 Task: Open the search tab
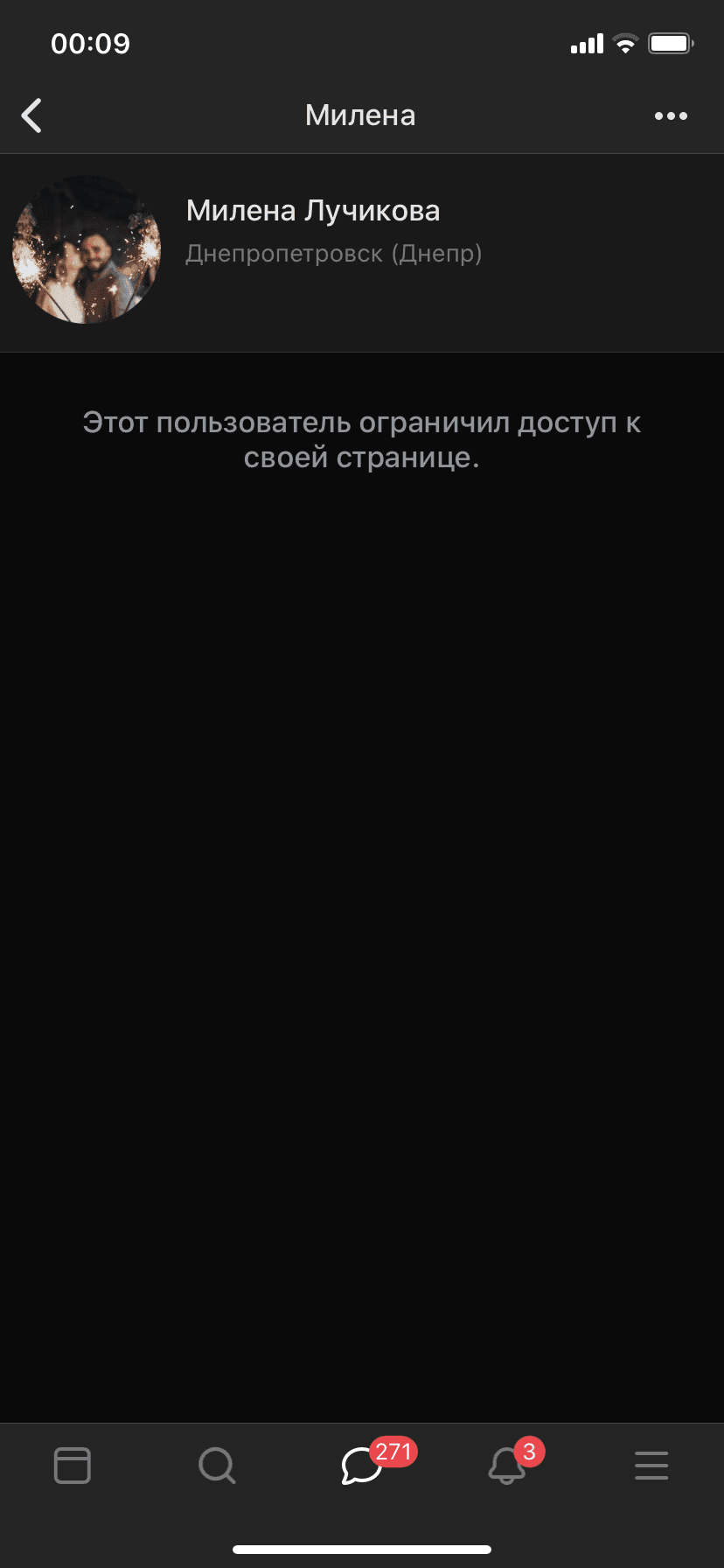(217, 1466)
